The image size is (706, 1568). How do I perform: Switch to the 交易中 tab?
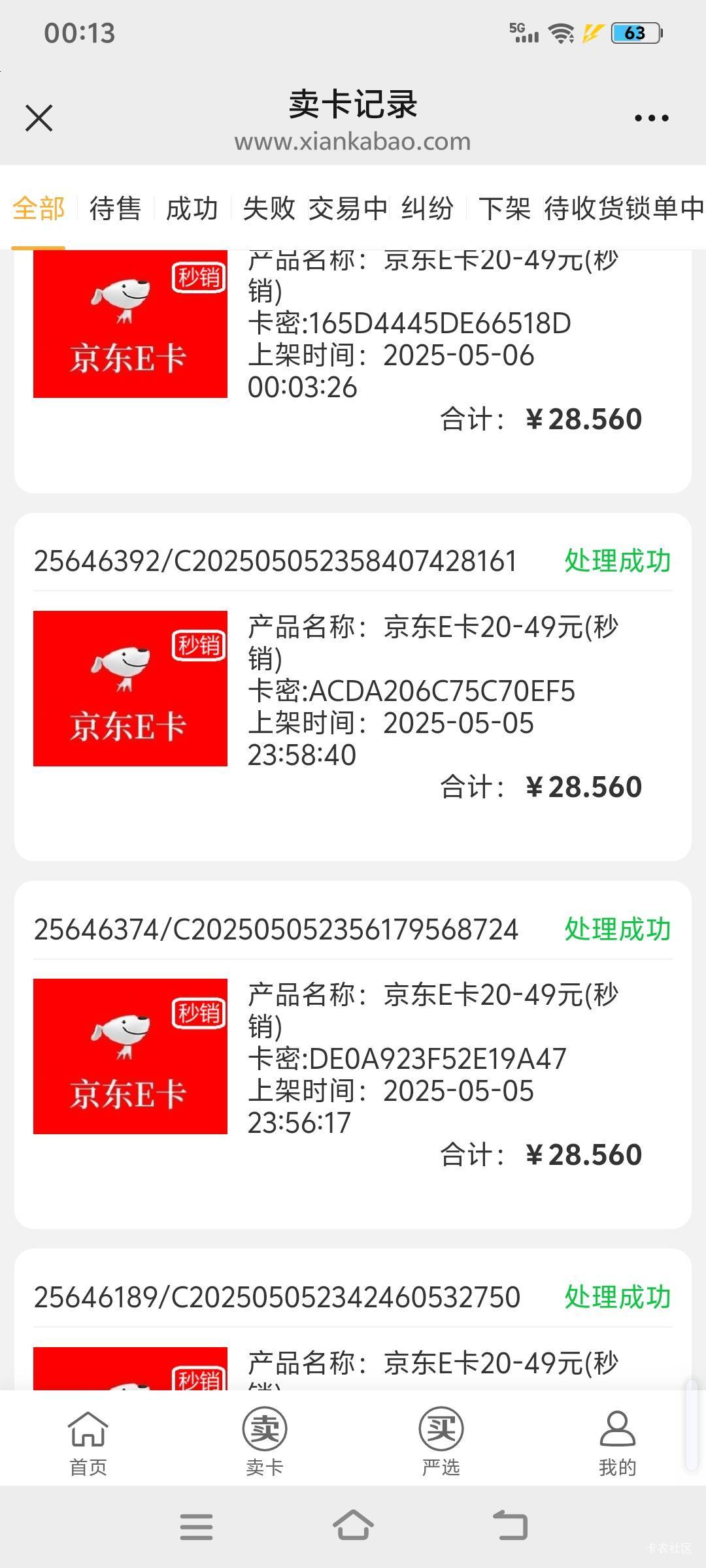(348, 208)
